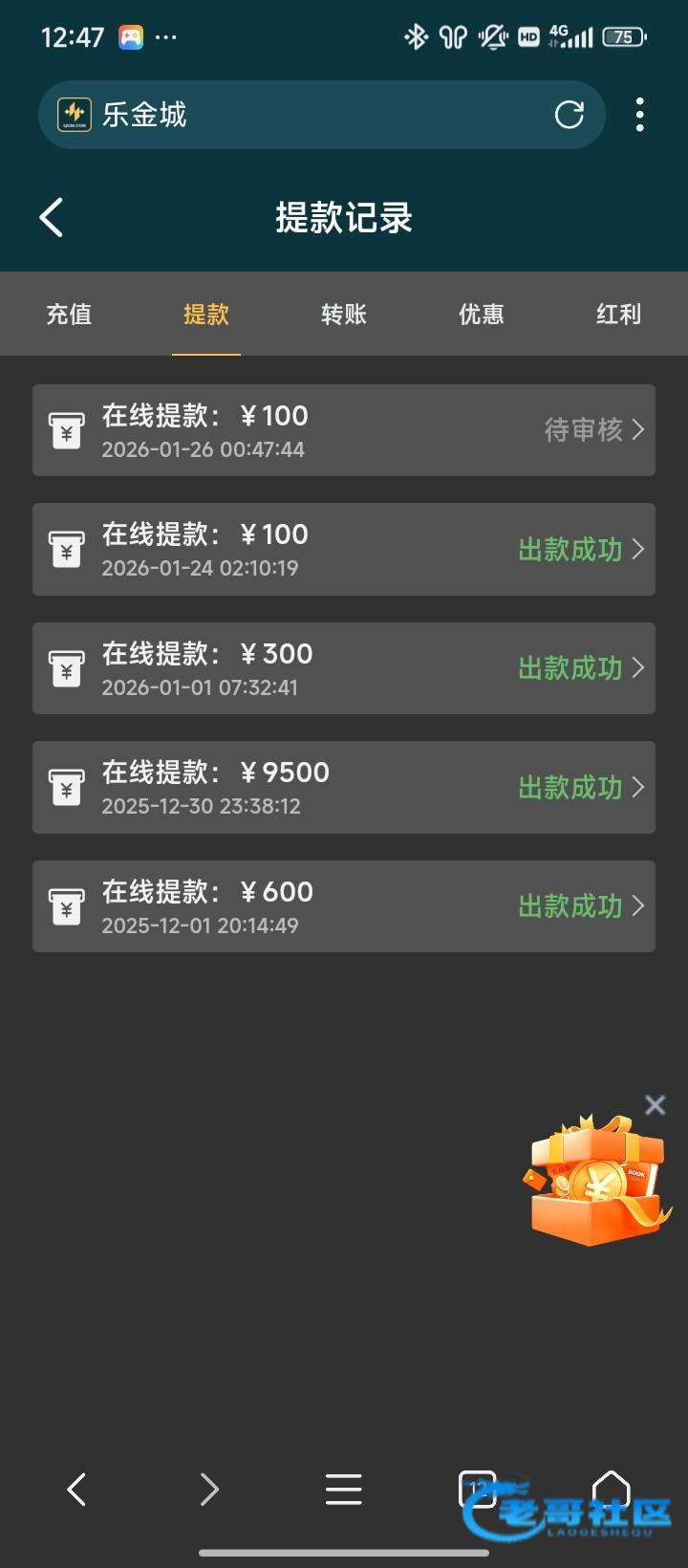This screenshot has width=688, height=1568.
Task: Switch to the 充值 tab
Action: [x=69, y=315]
